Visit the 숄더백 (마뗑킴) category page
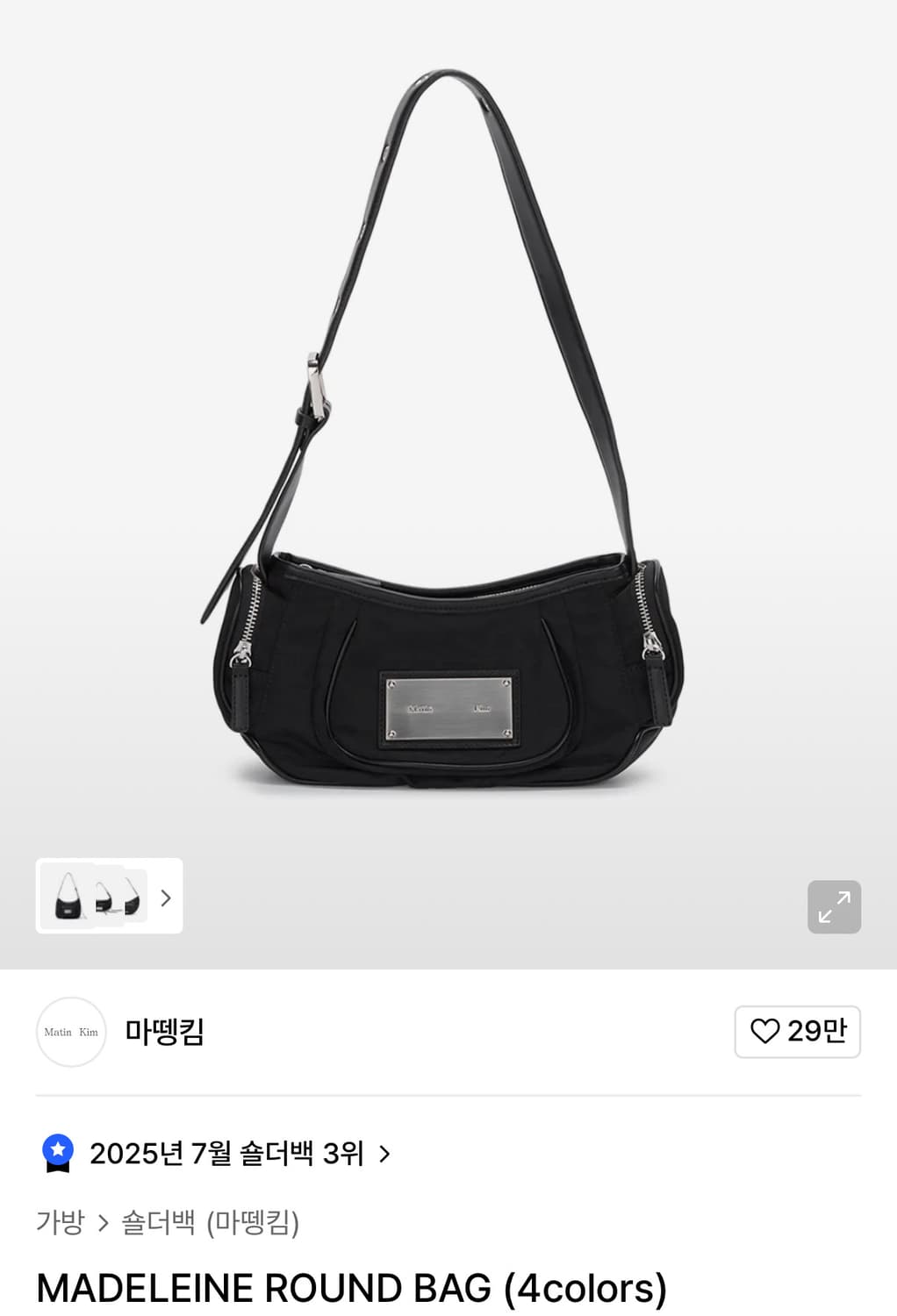897x1316 pixels. pyautogui.click(x=211, y=1225)
